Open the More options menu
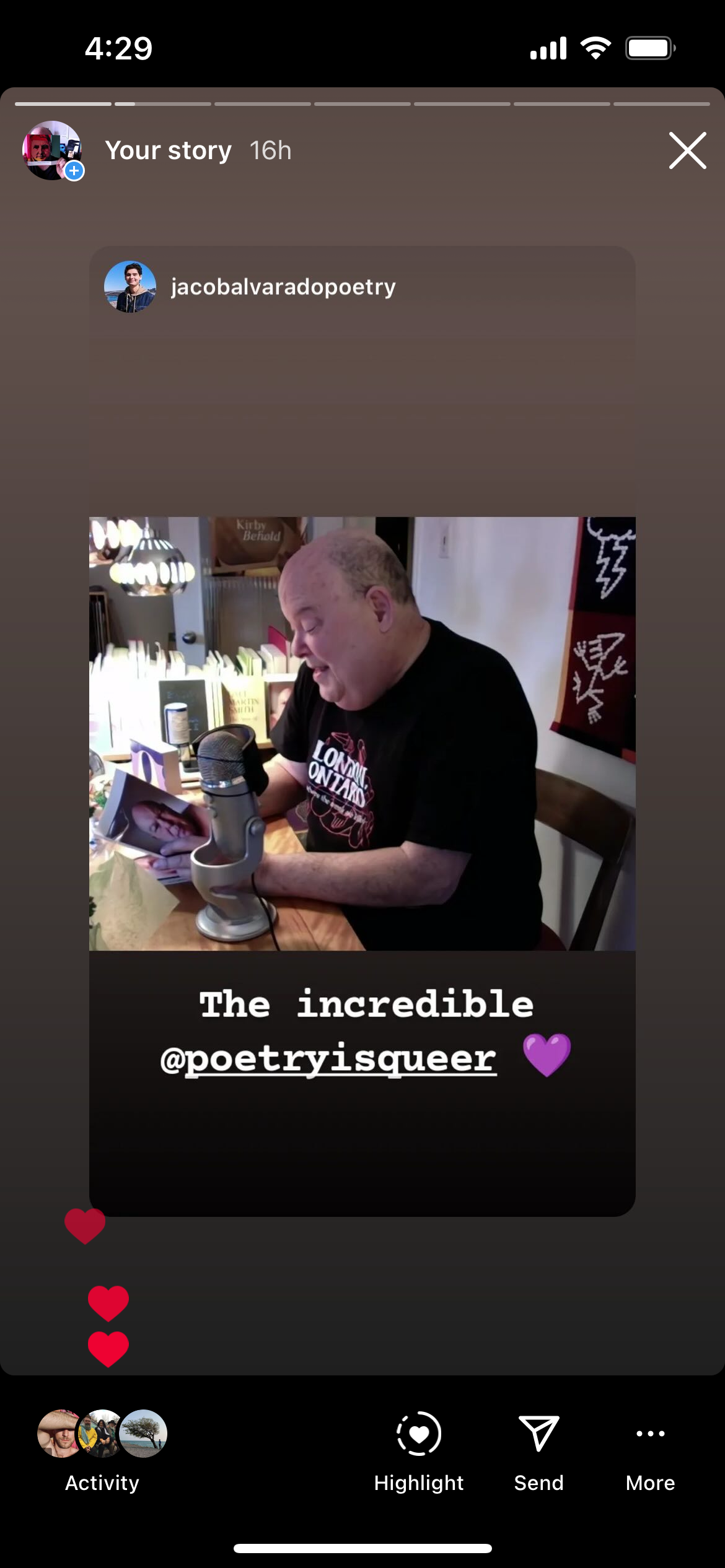Screen dimensions: 725x1568 pos(650,1449)
